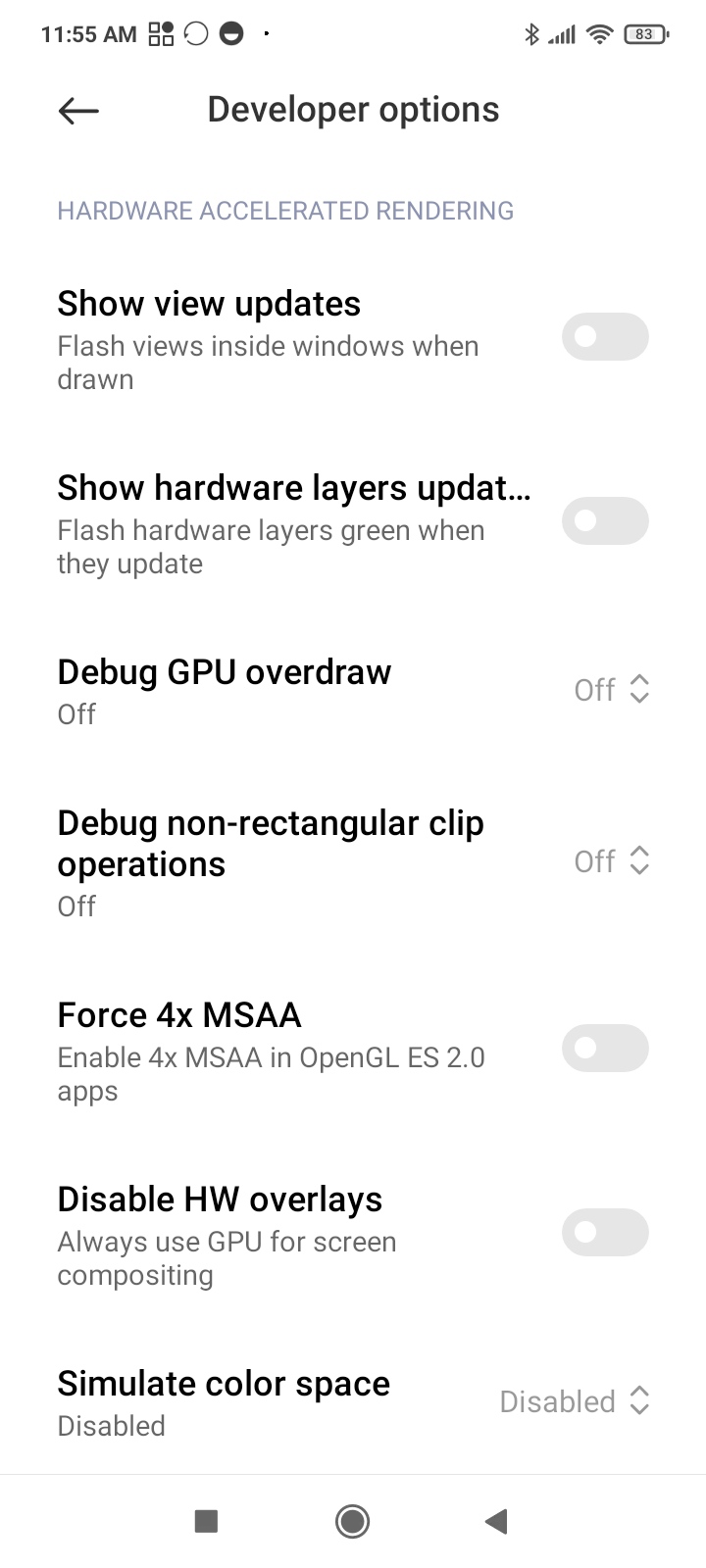Switch on Disable HW overlays
The image size is (706, 1568).
pos(604,1233)
